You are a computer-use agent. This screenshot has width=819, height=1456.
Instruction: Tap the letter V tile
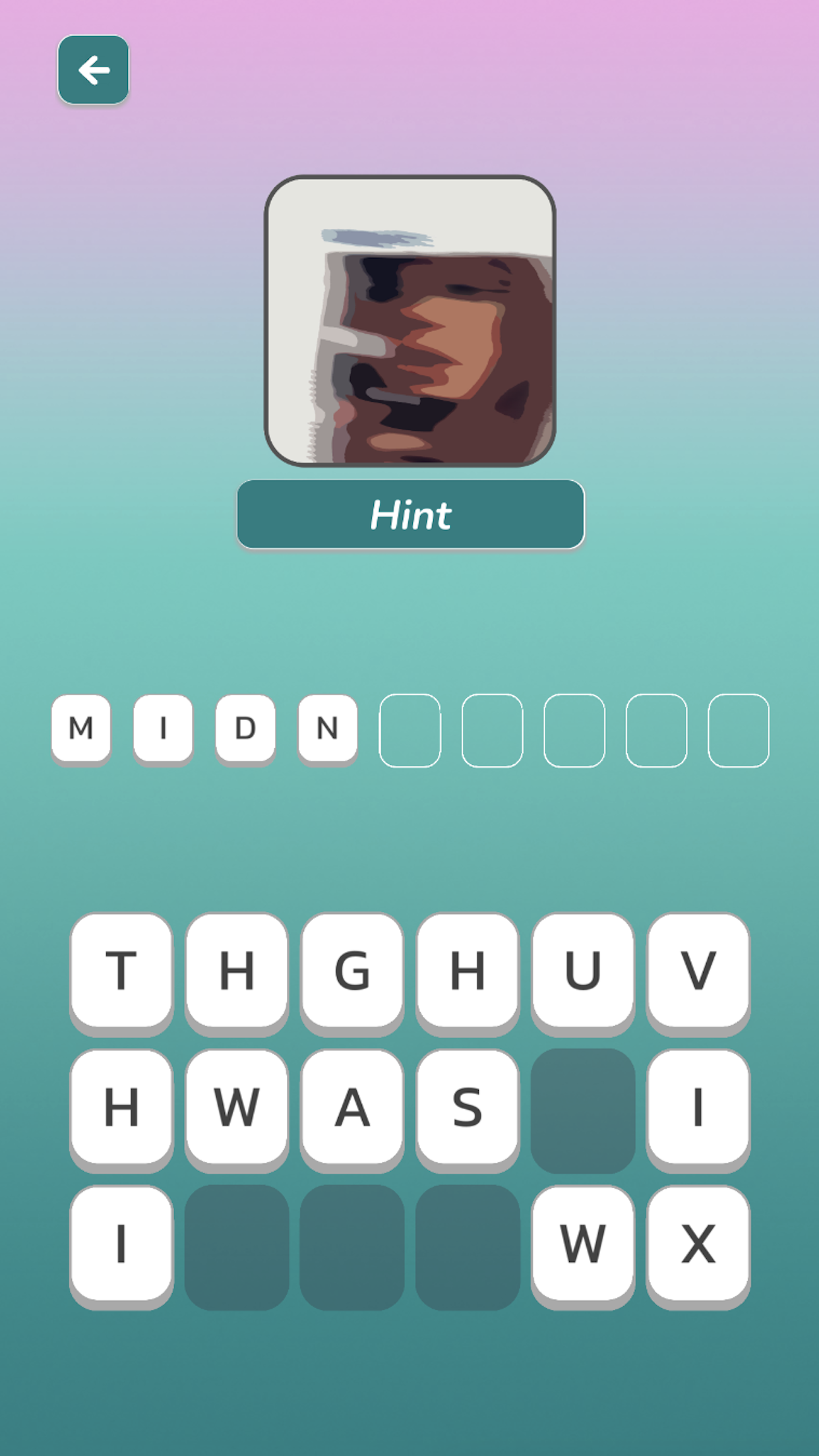click(698, 969)
